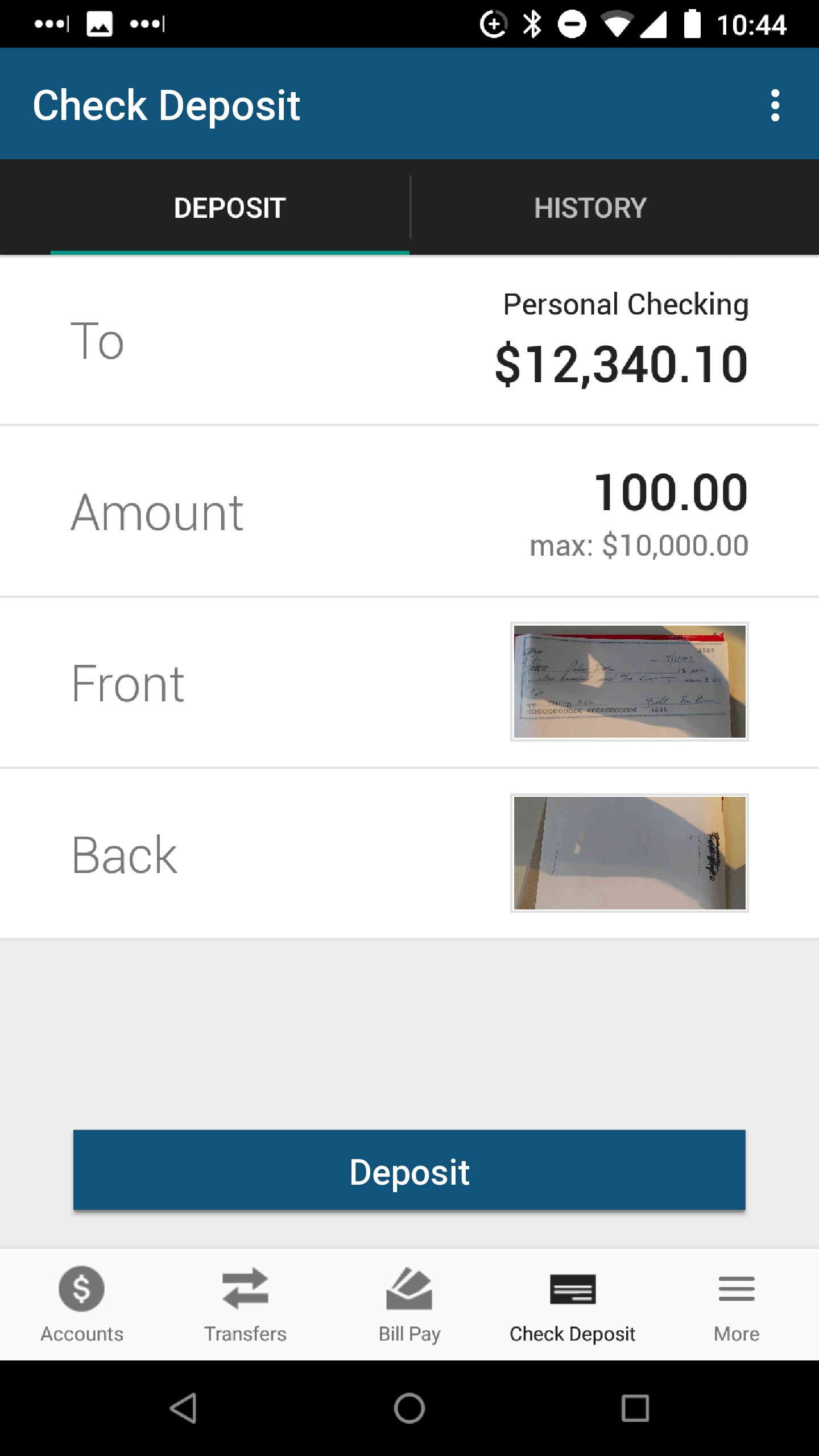Submit with the Deposit button
The image size is (819, 1456).
[409, 1170]
